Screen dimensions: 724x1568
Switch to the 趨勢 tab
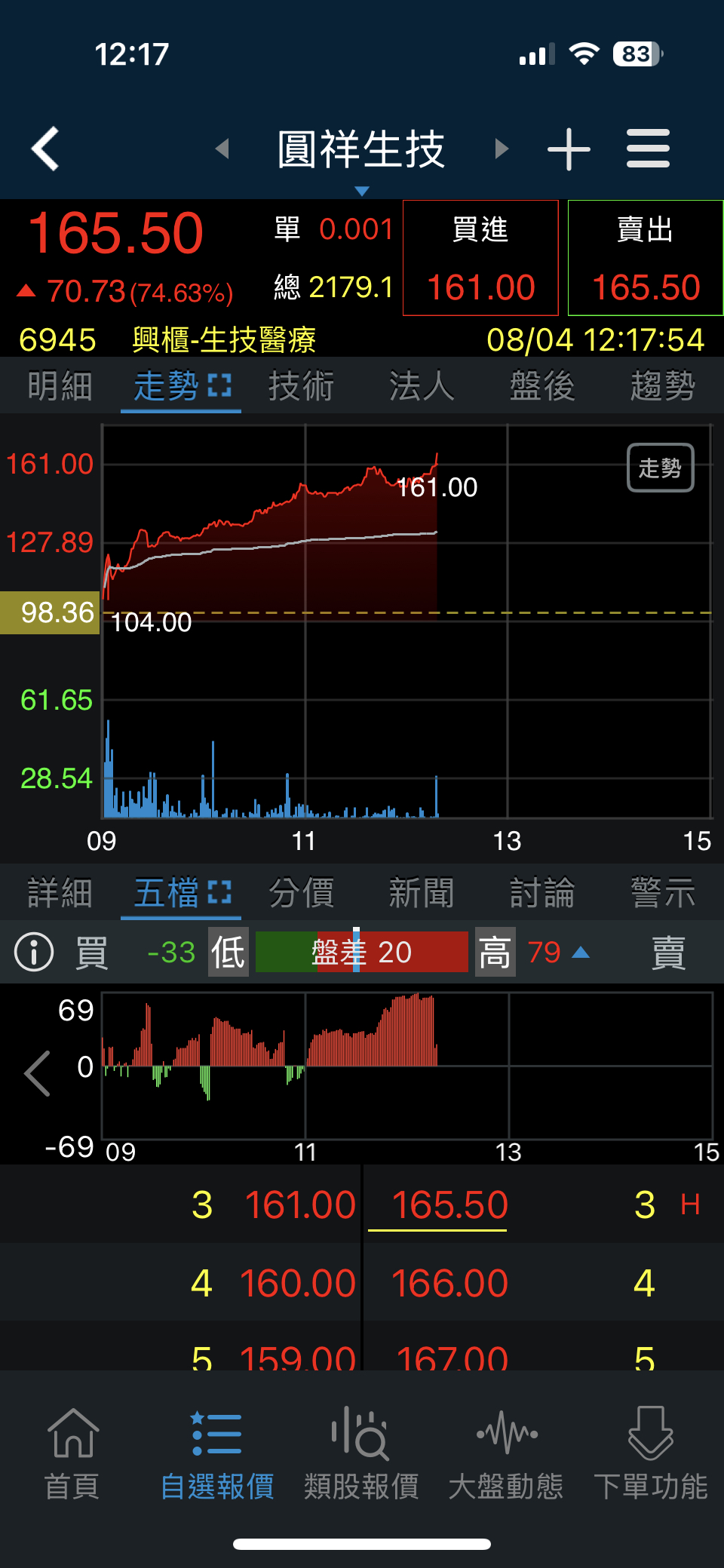663,386
